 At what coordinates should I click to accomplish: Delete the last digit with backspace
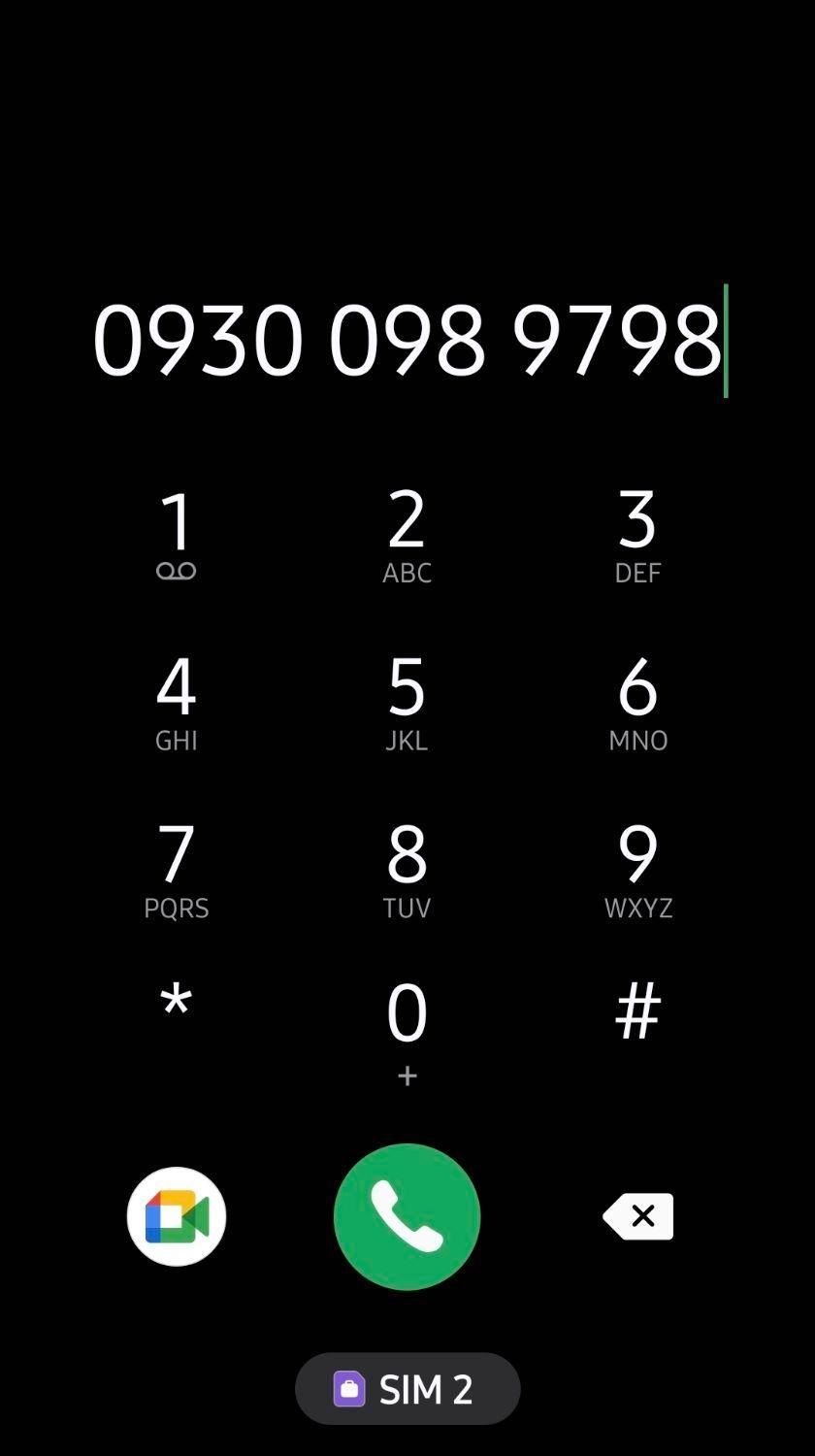point(638,1216)
